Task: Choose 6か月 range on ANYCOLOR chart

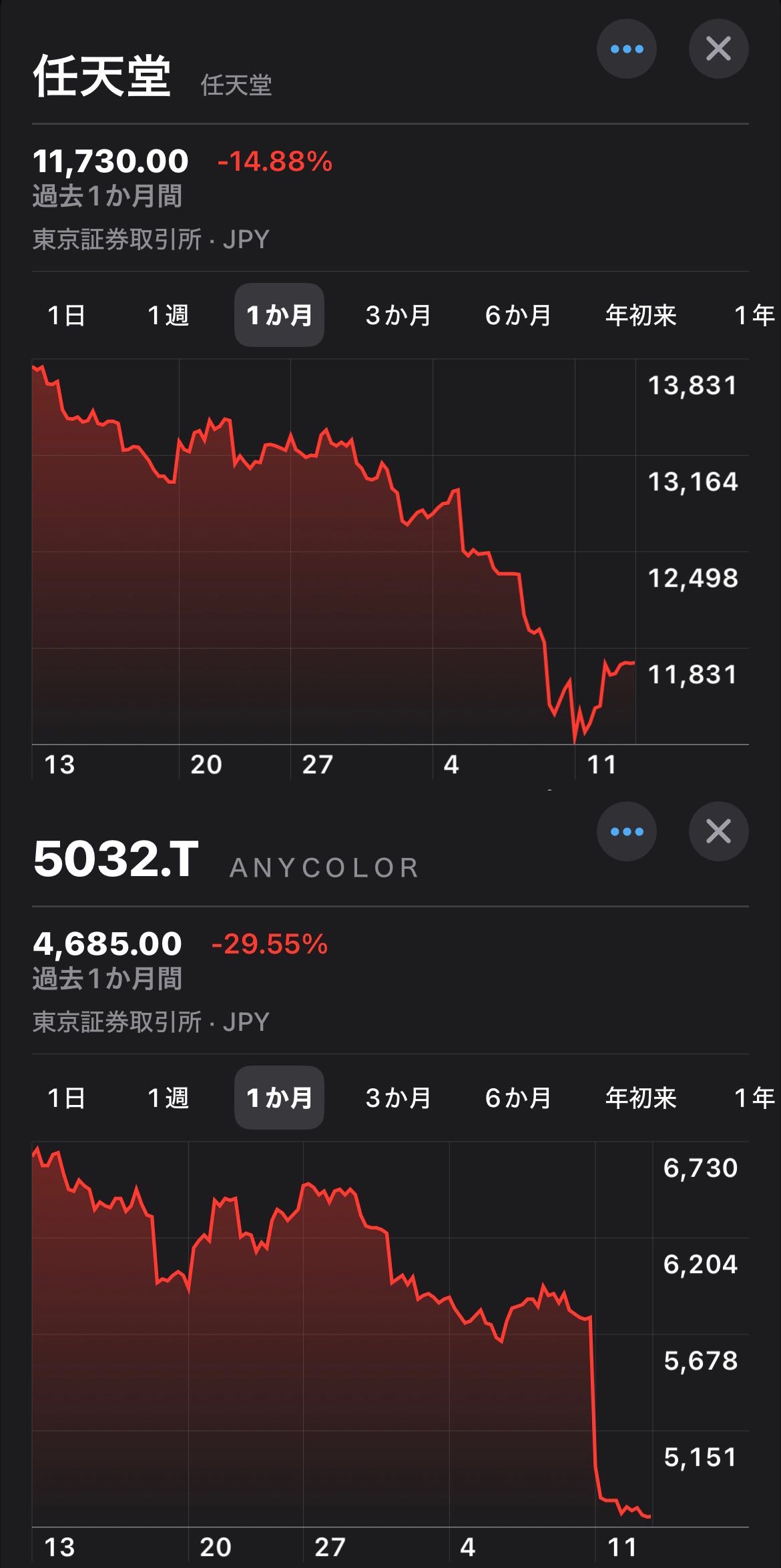Action: (x=517, y=1098)
